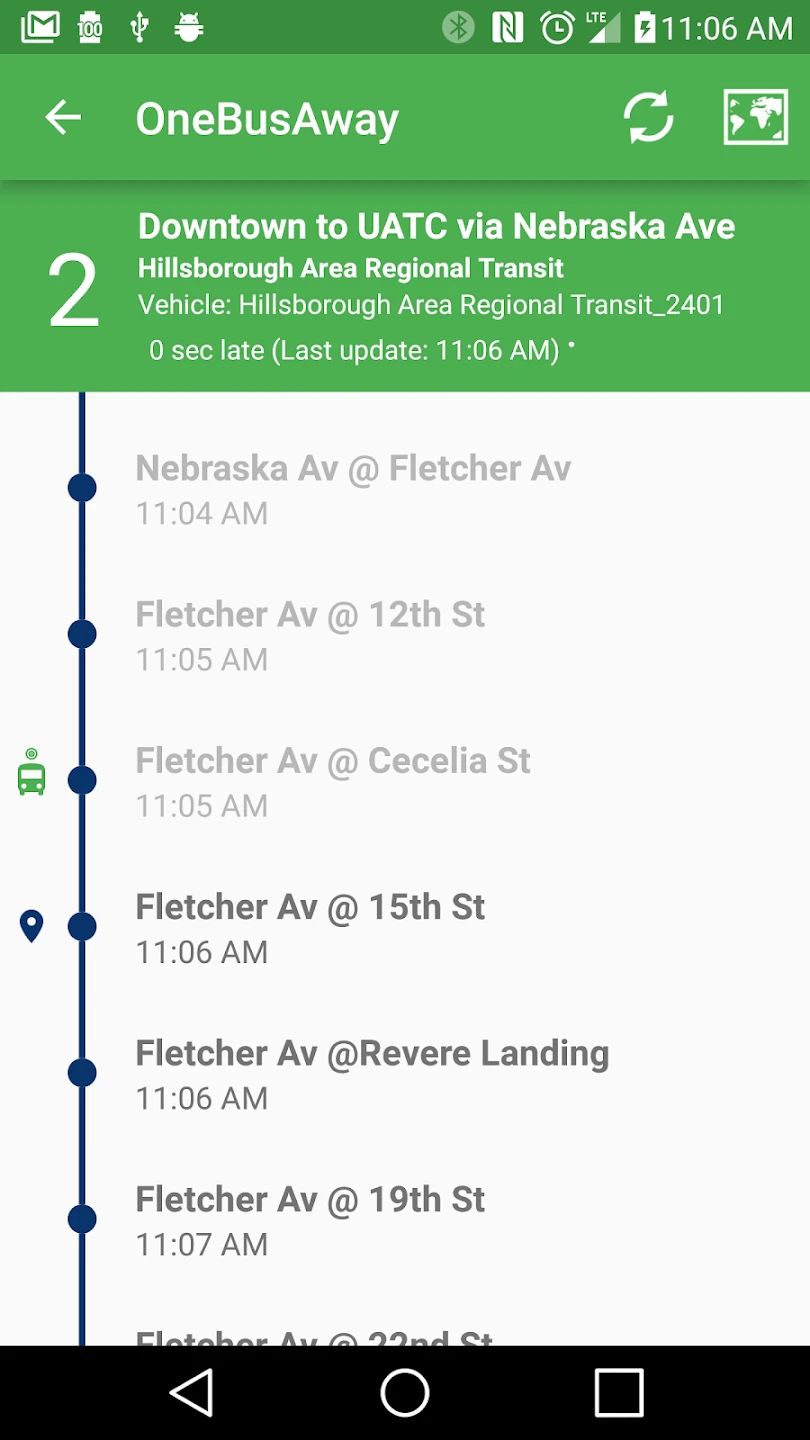
Task: Go back using the app bar arrow
Action: click(x=63, y=118)
